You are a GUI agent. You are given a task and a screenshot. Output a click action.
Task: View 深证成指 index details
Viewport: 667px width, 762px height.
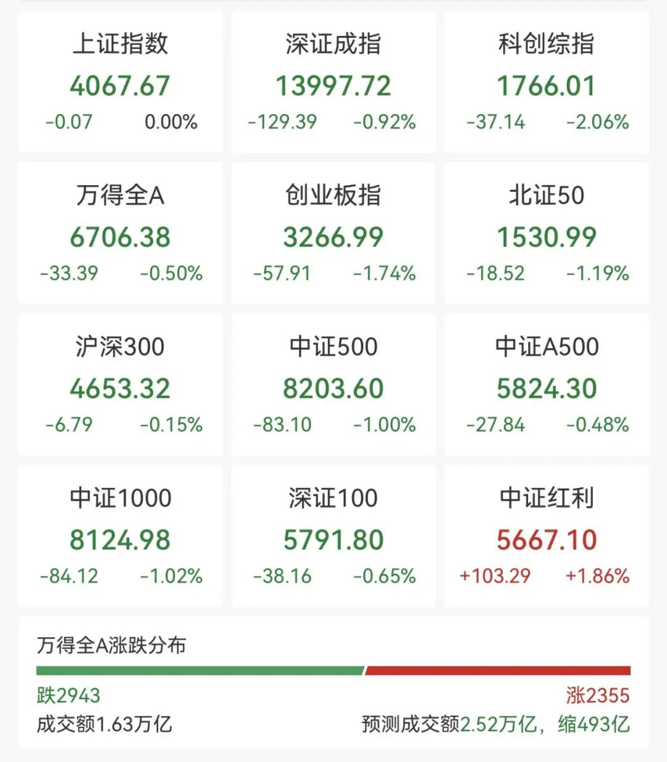click(333, 84)
